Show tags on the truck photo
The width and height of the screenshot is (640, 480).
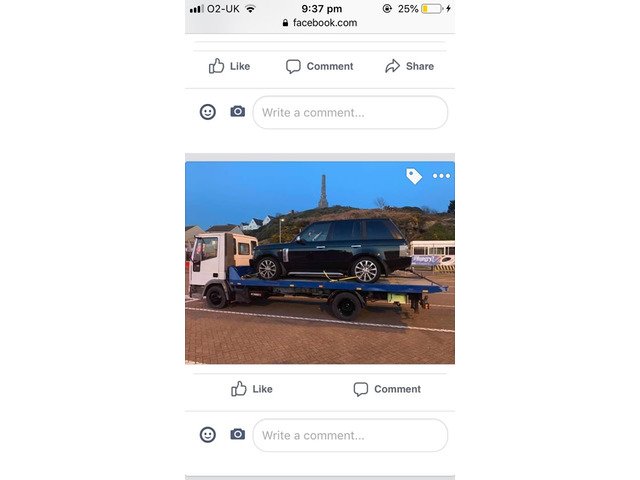pos(414,176)
